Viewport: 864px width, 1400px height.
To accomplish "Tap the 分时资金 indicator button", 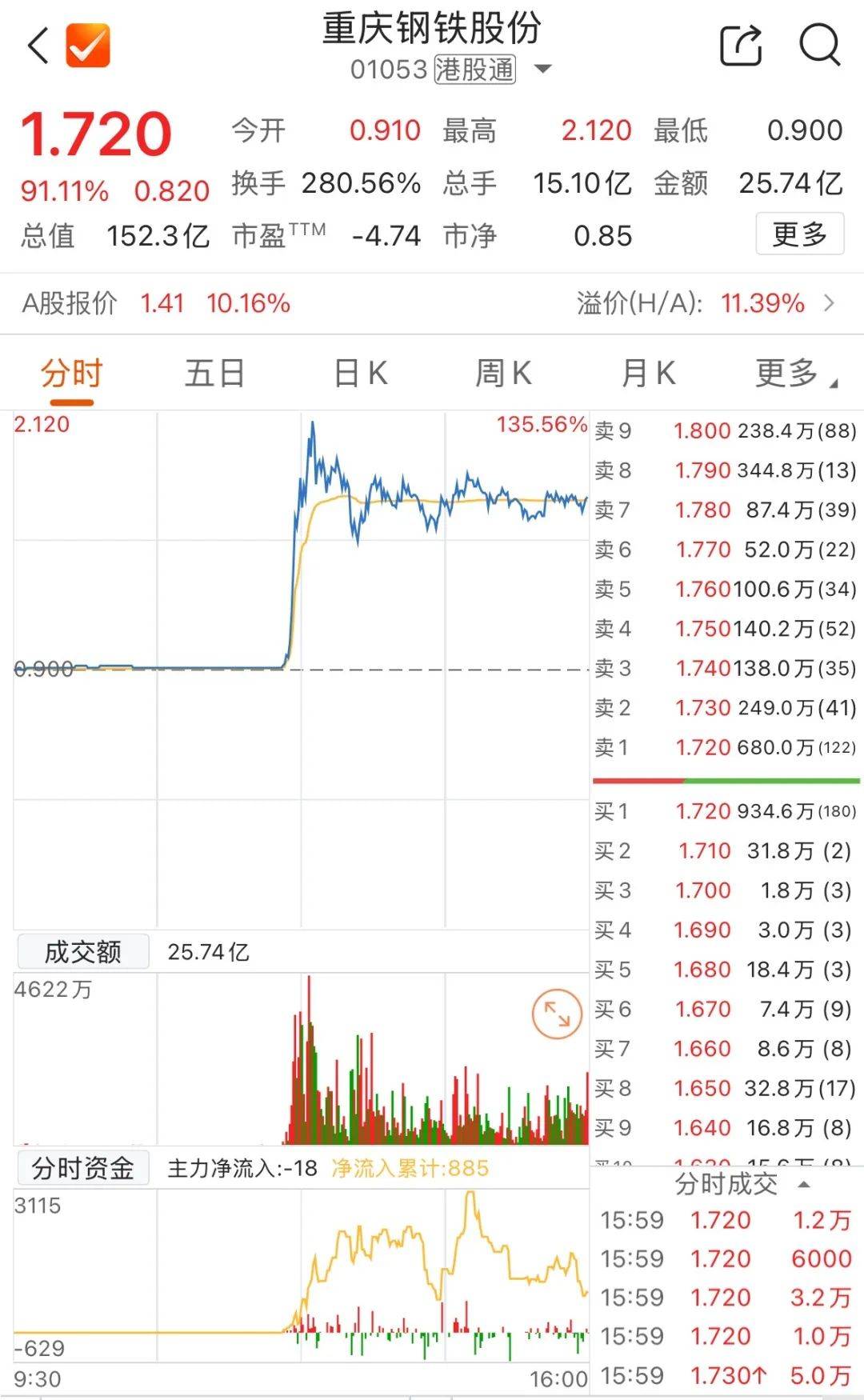I will [x=83, y=1169].
